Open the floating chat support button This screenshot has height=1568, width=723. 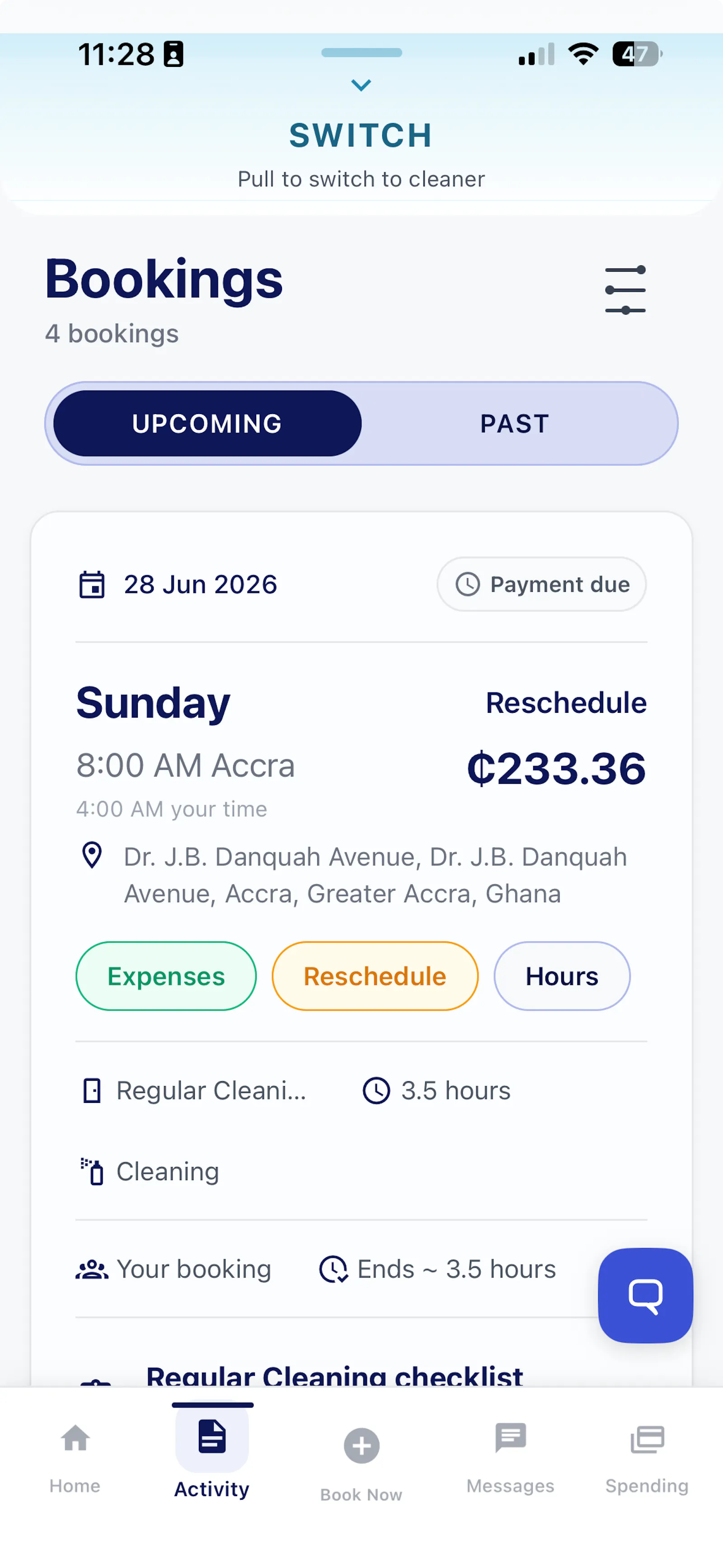tap(645, 1295)
